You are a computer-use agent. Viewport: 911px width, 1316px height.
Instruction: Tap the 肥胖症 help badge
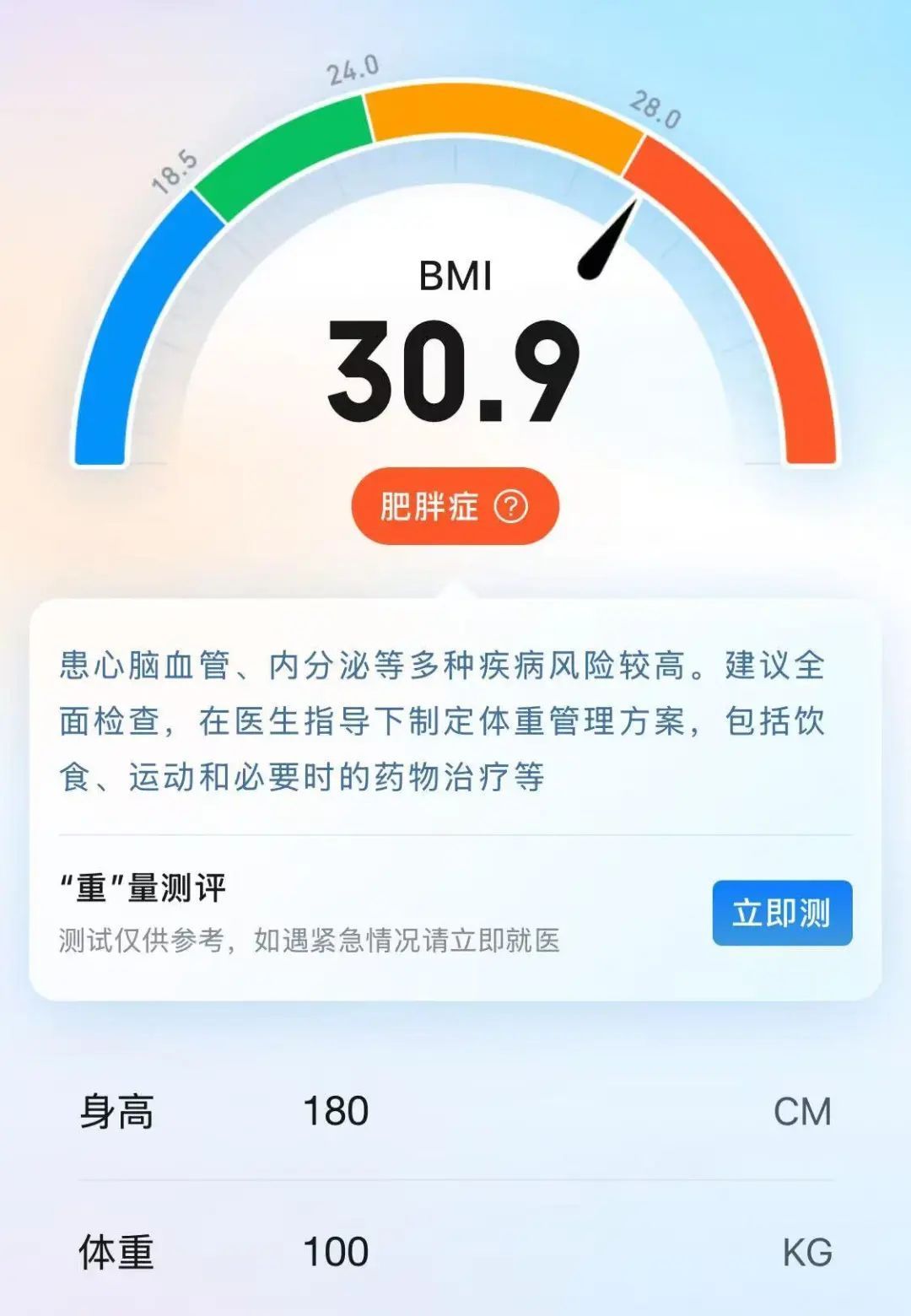coord(455,506)
